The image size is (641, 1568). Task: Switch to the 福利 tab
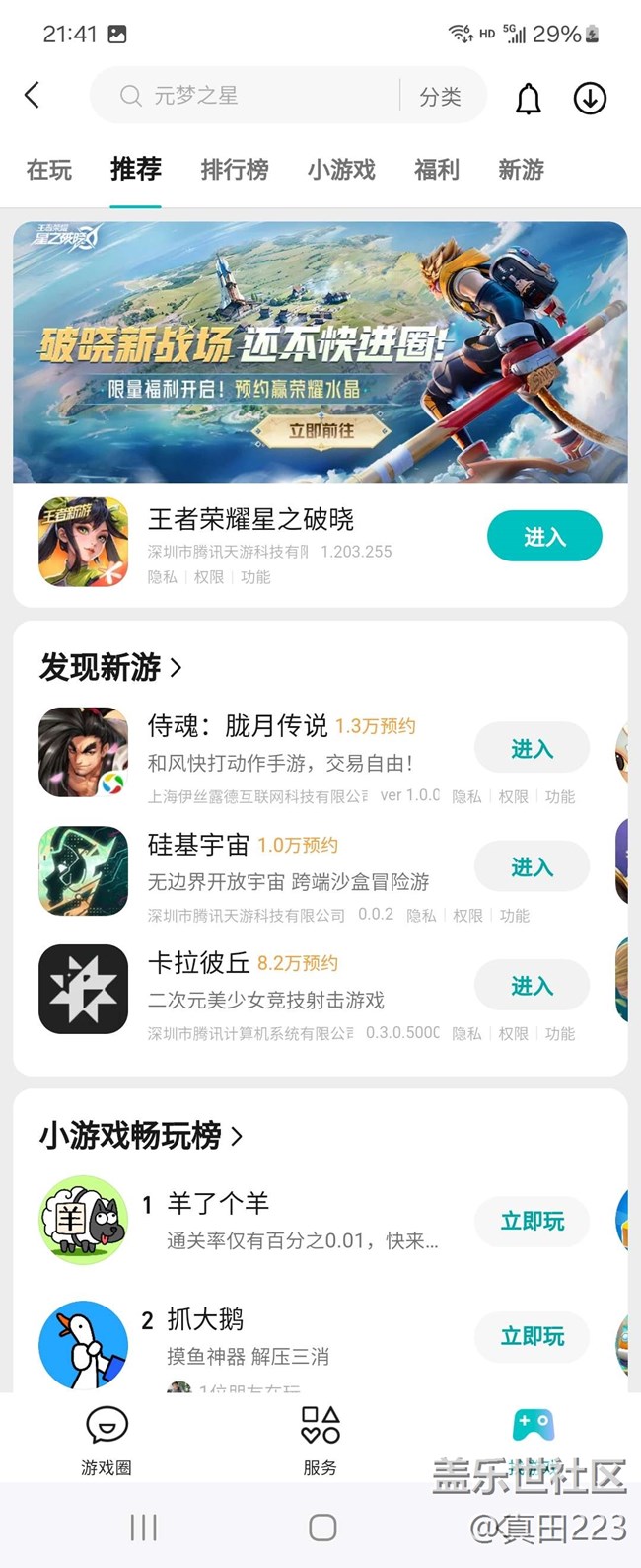pos(437,170)
